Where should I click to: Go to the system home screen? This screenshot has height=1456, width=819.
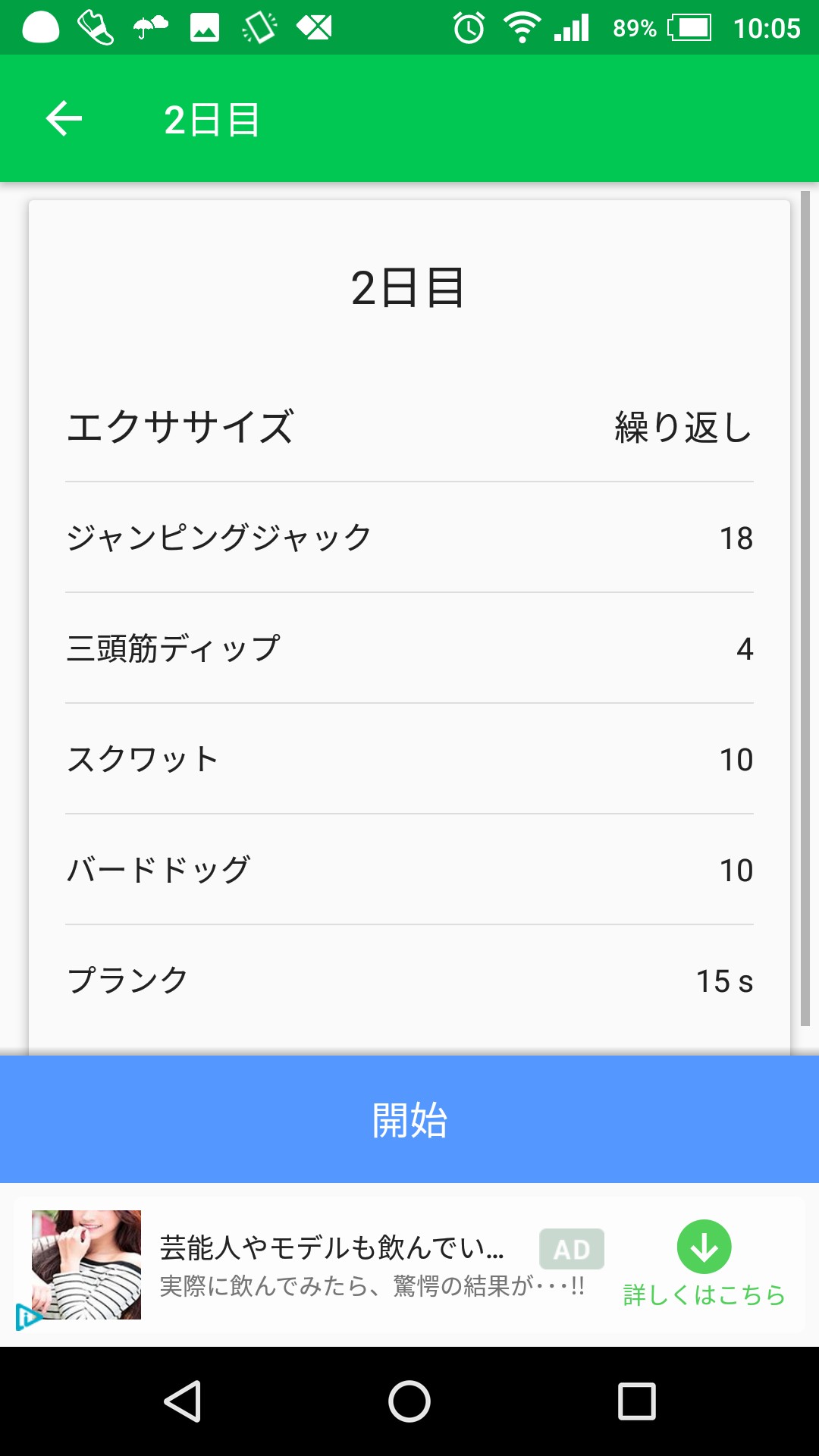point(409,1401)
